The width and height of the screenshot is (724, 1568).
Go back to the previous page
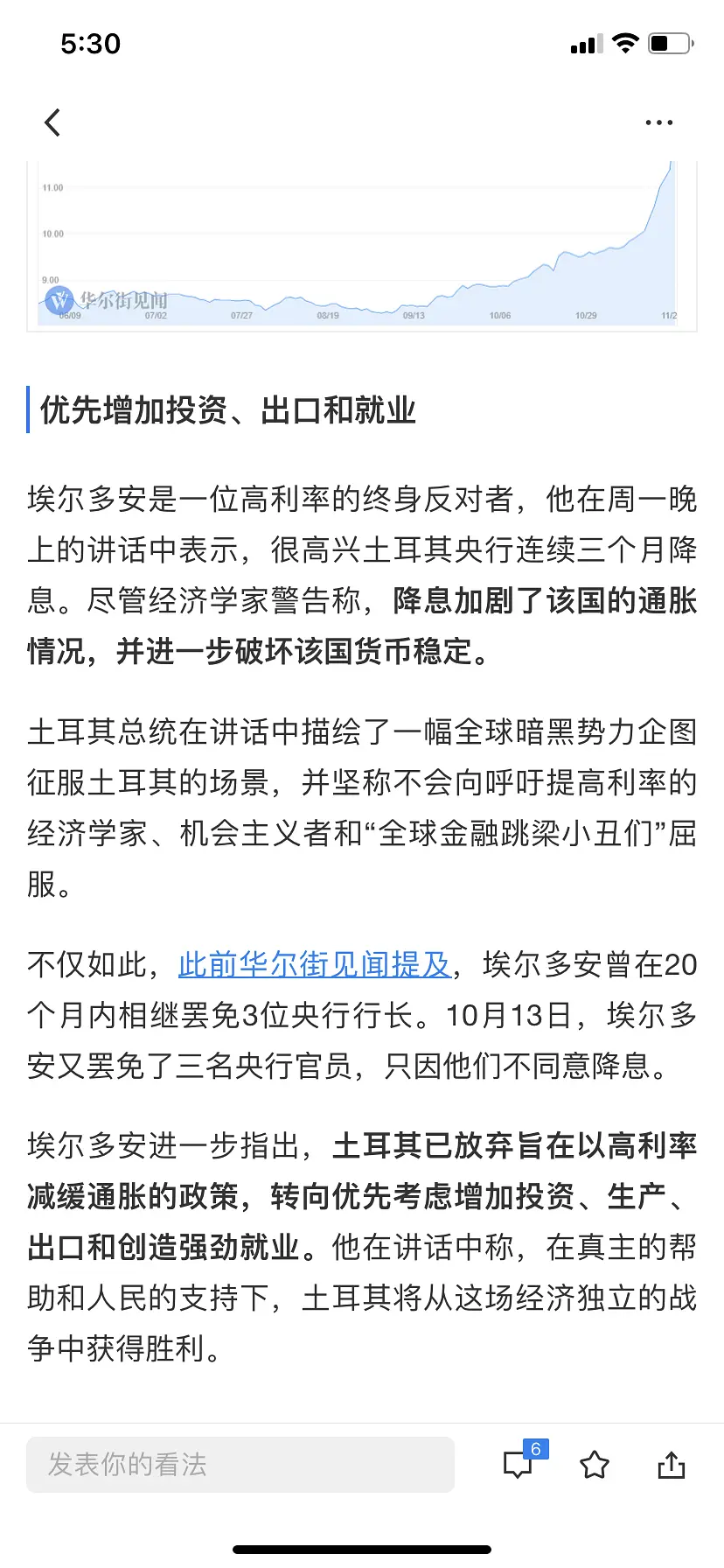pos(53,122)
